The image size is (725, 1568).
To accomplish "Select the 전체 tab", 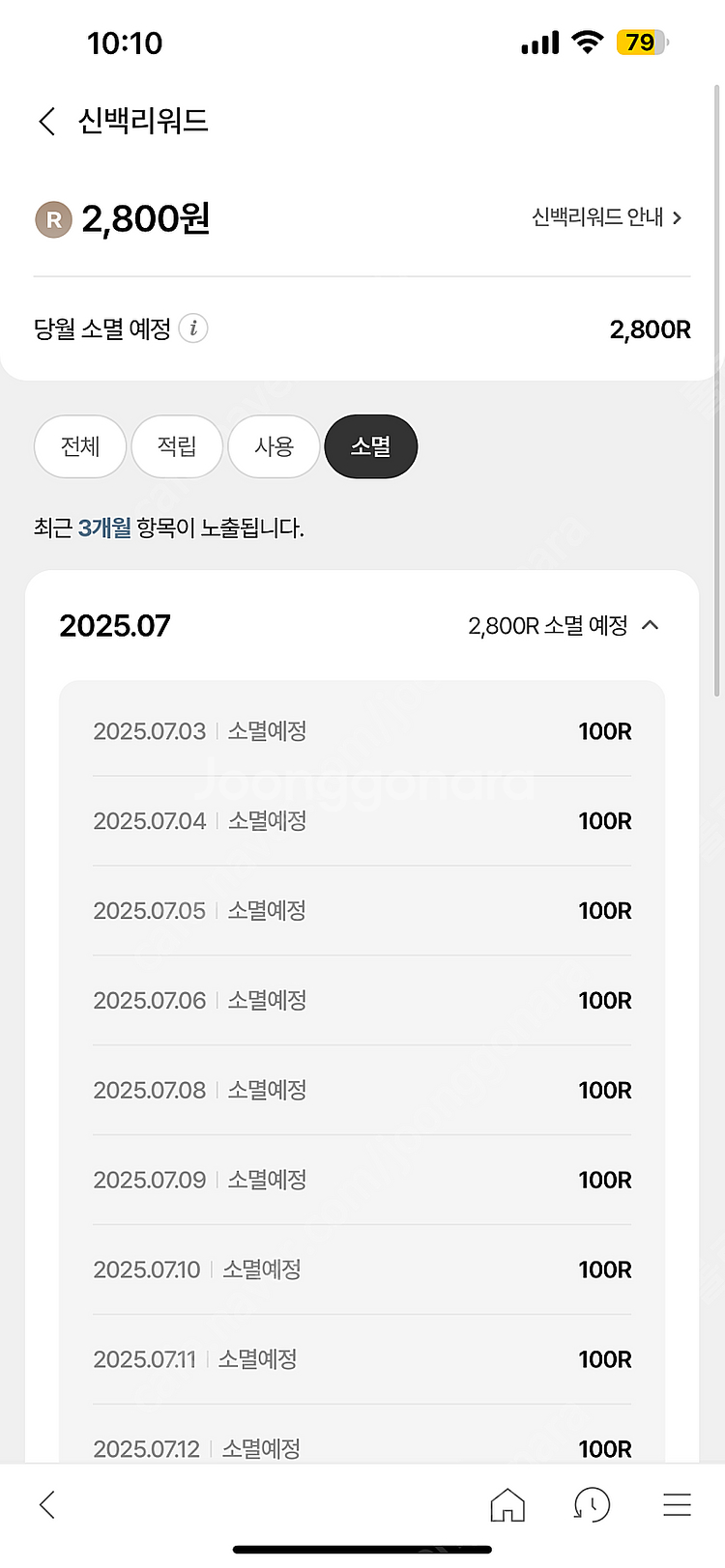I will [x=79, y=446].
